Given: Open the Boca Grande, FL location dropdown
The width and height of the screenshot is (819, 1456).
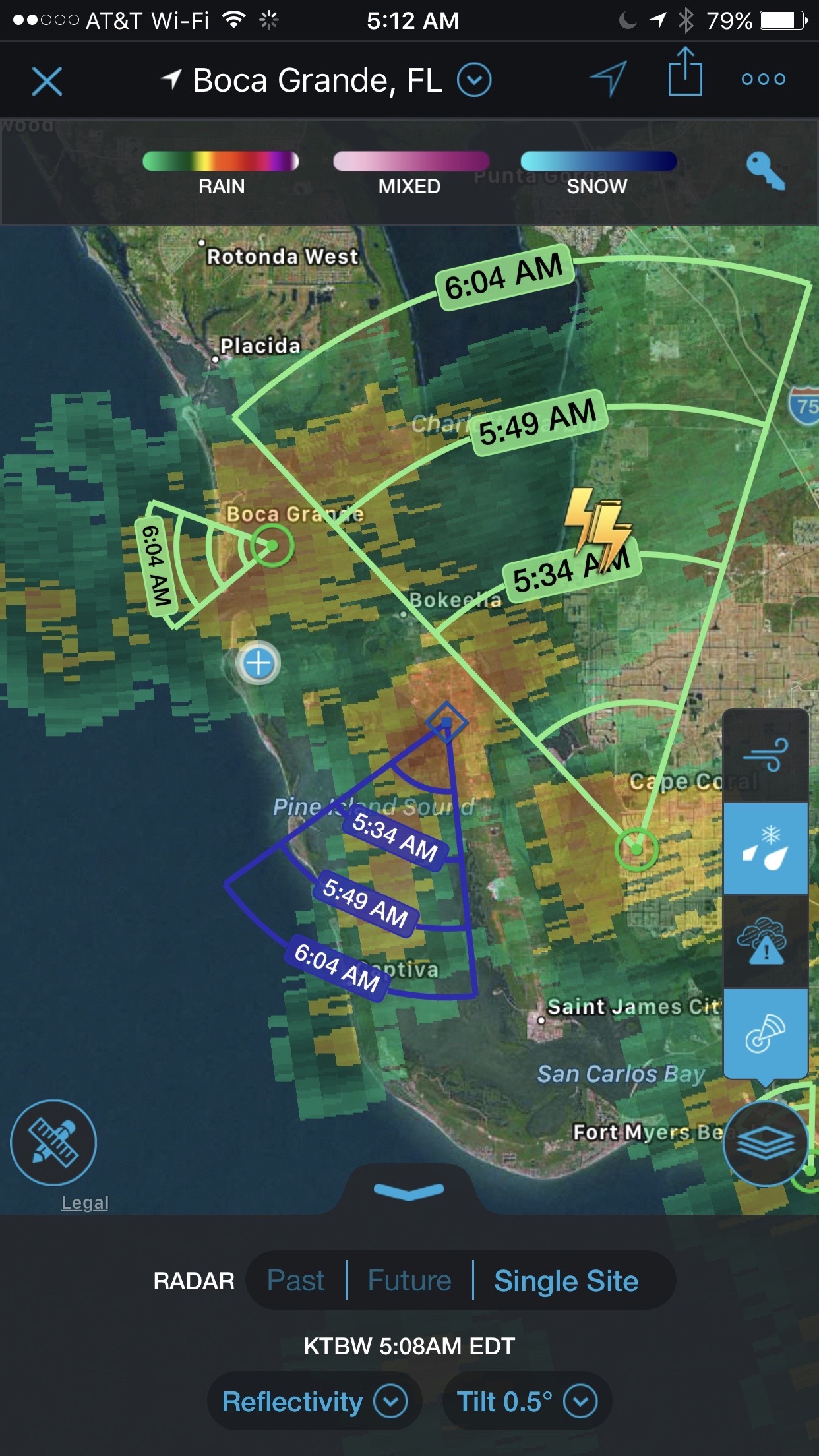Looking at the screenshot, I should (x=474, y=80).
